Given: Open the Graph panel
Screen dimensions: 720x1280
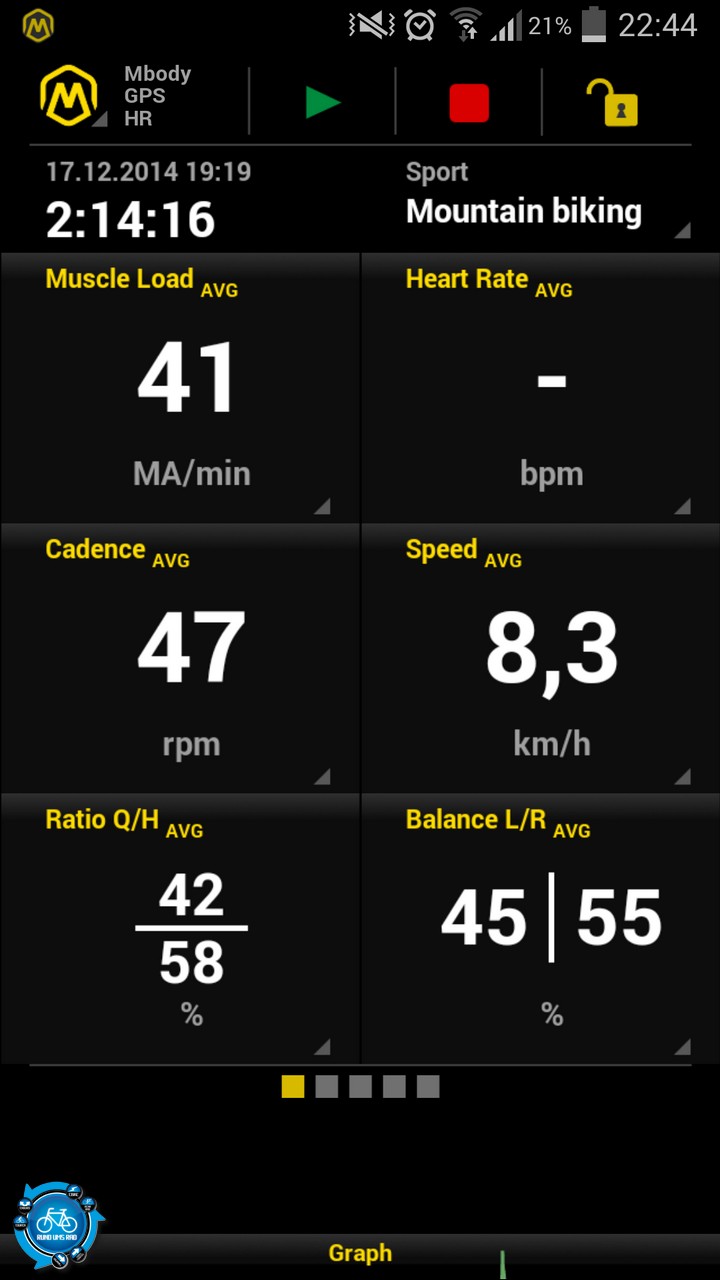Looking at the screenshot, I should pos(360,1254).
